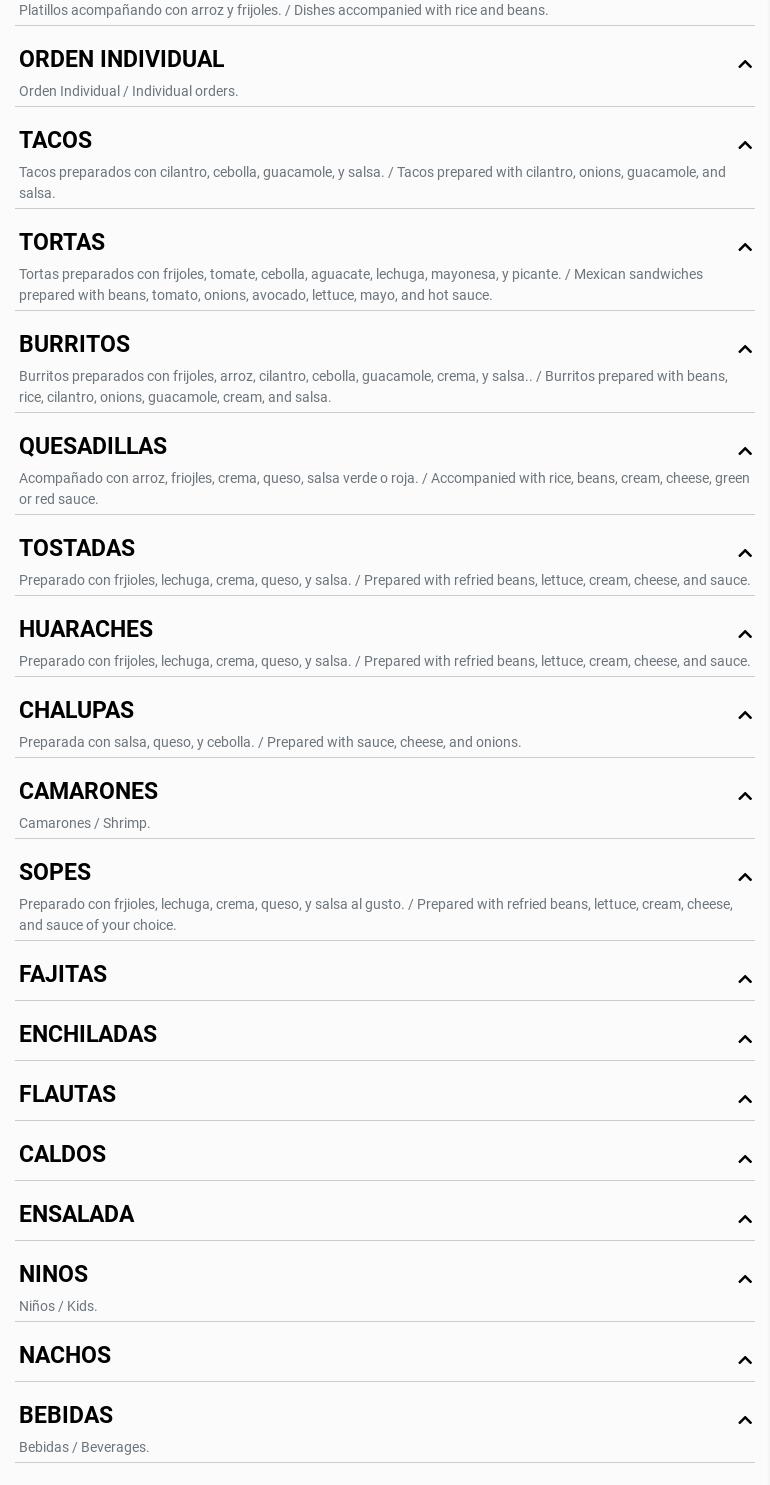This screenshot has width=770, height=1485.
Task: Toggle the ENSALADA section
Action: point(745,1219)
